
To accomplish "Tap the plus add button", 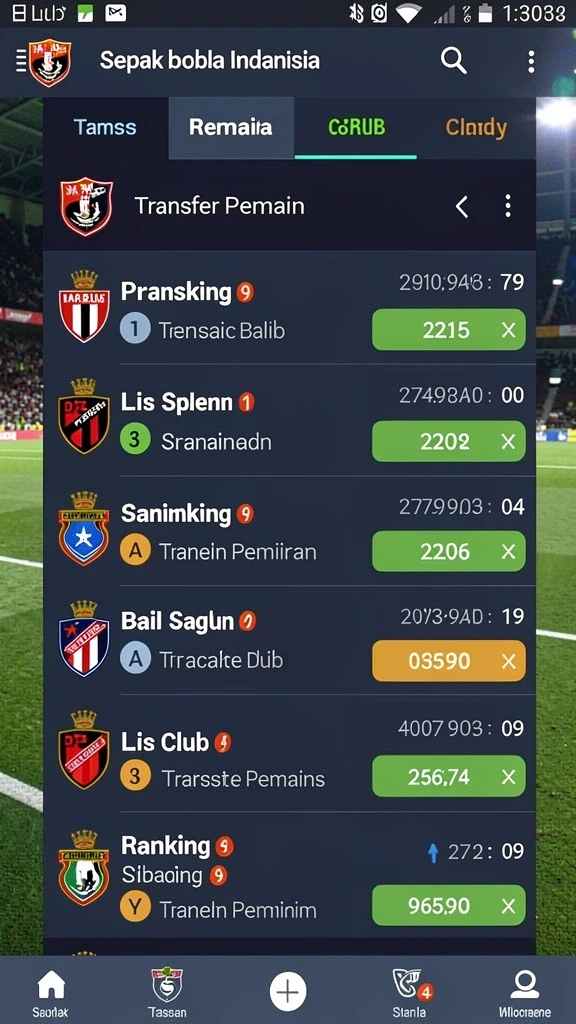I will [288, 991].
